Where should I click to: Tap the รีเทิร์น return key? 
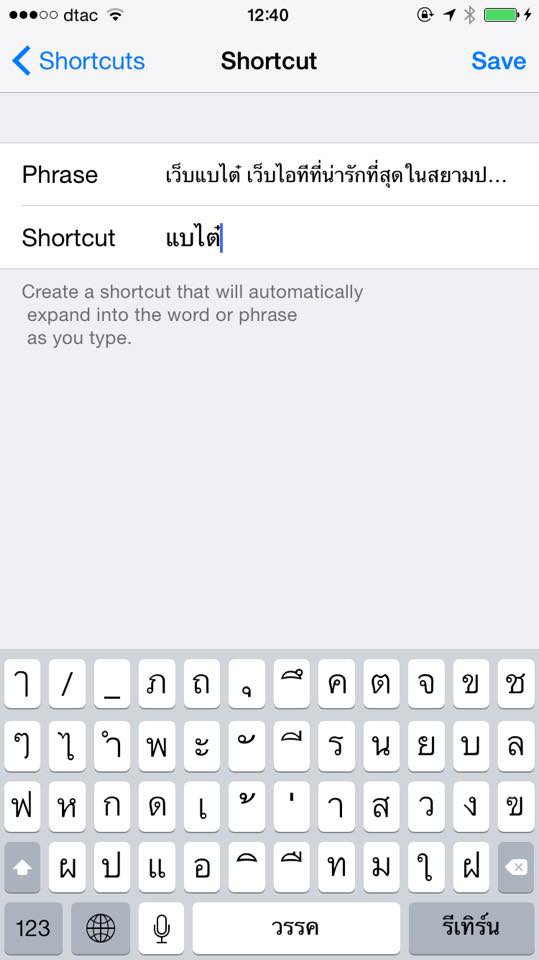click(472, 928)
